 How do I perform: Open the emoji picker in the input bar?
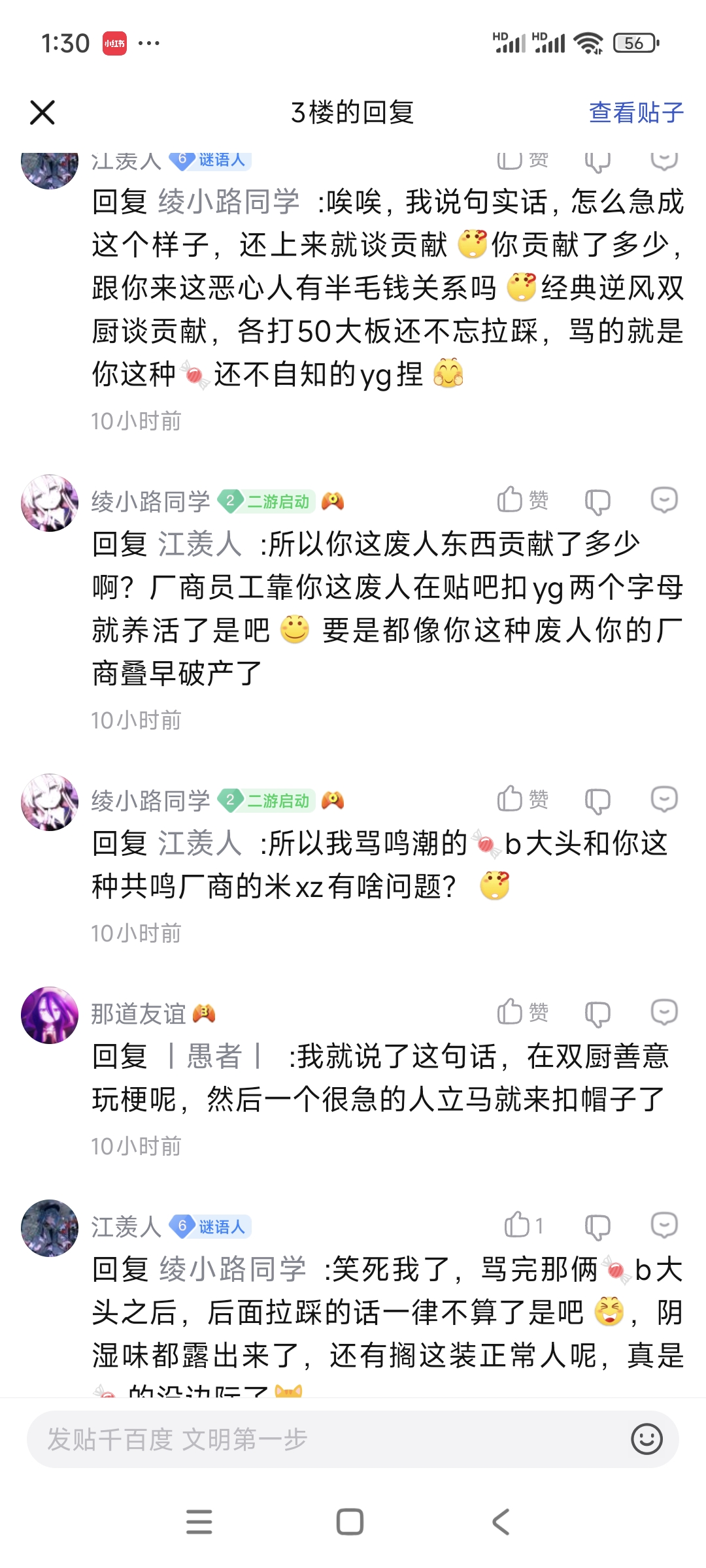pyautogui.click(x=647, y=1439)
